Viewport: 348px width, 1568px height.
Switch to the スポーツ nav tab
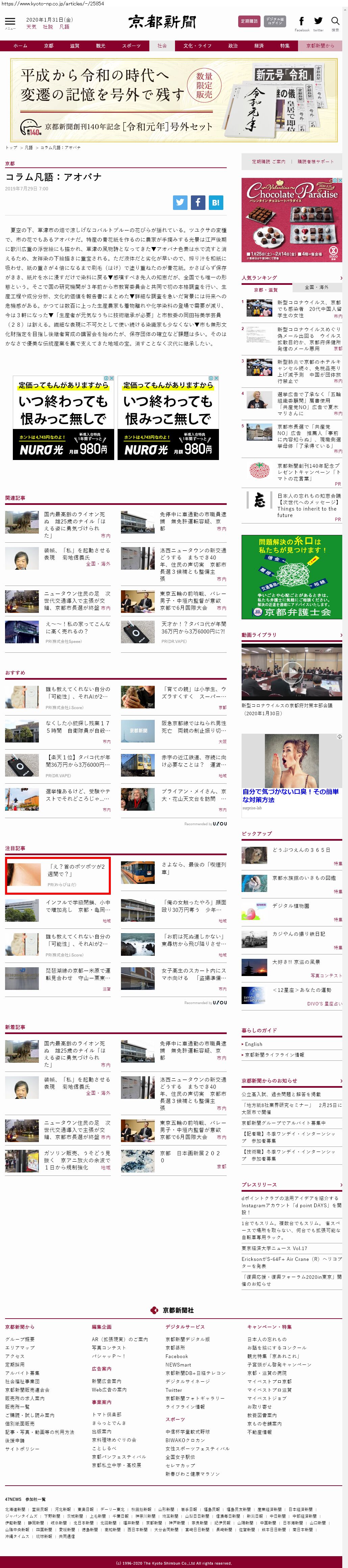coord(130,46)
